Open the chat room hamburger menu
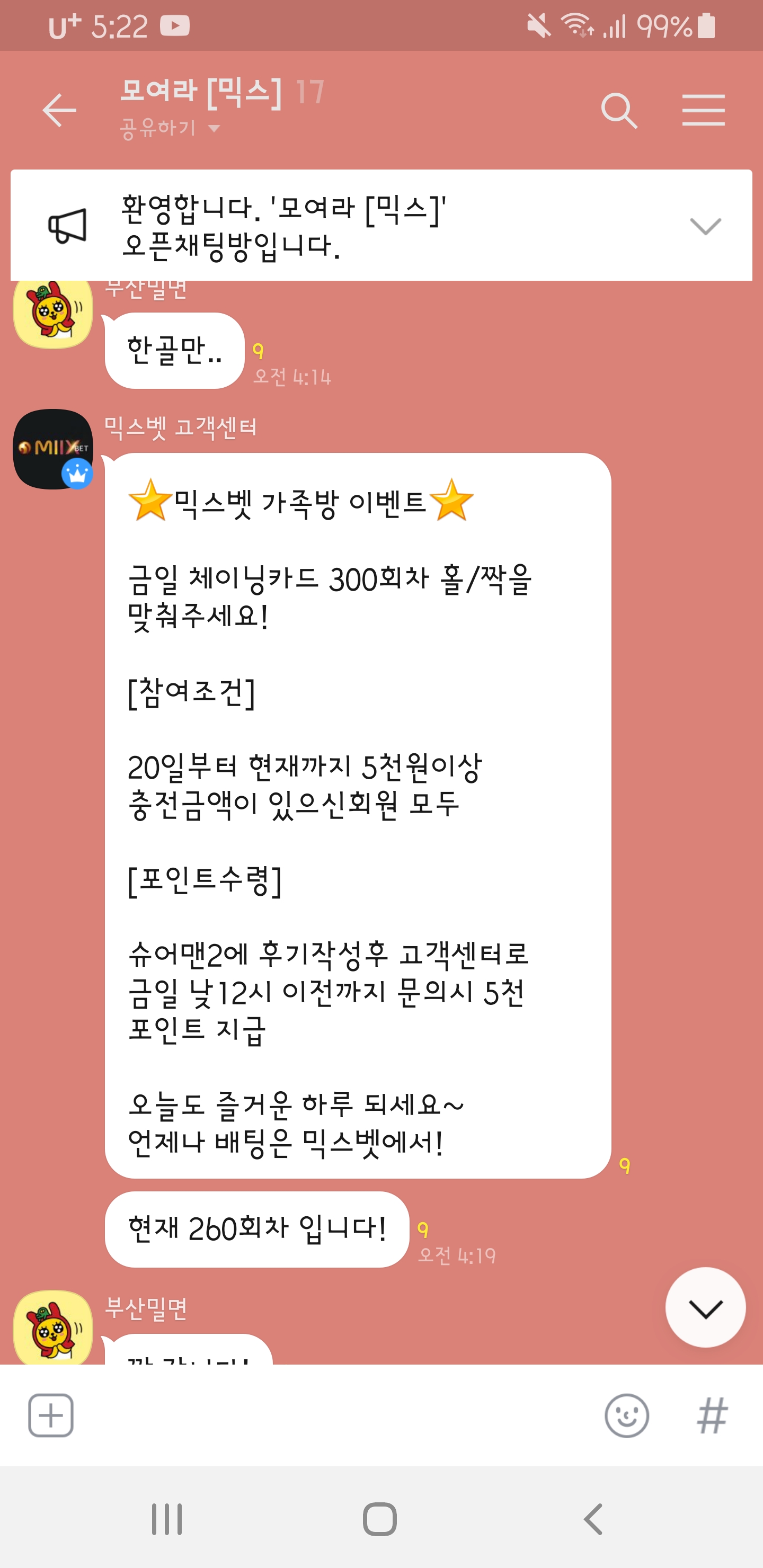 tap(703, 111)
